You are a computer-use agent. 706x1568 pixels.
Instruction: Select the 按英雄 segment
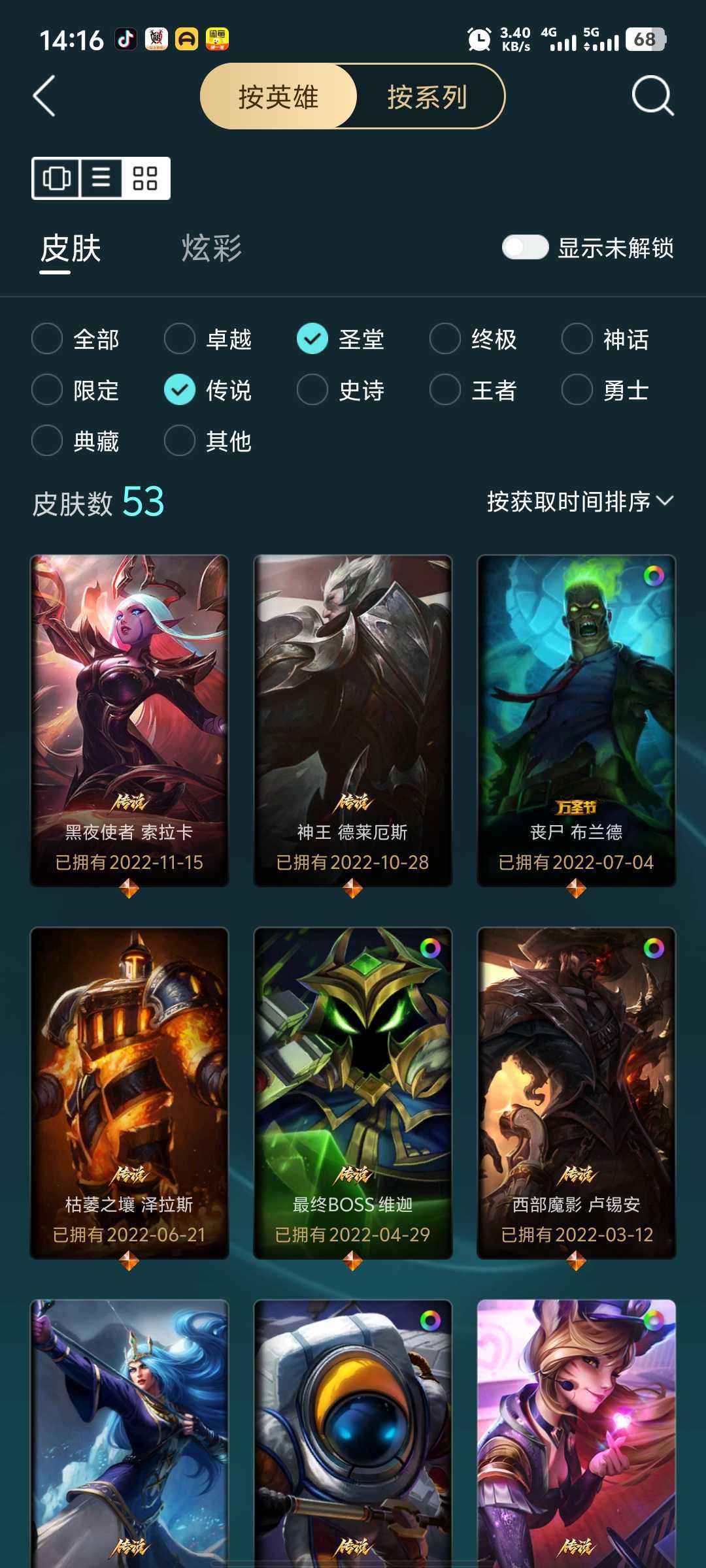[278, 97]
